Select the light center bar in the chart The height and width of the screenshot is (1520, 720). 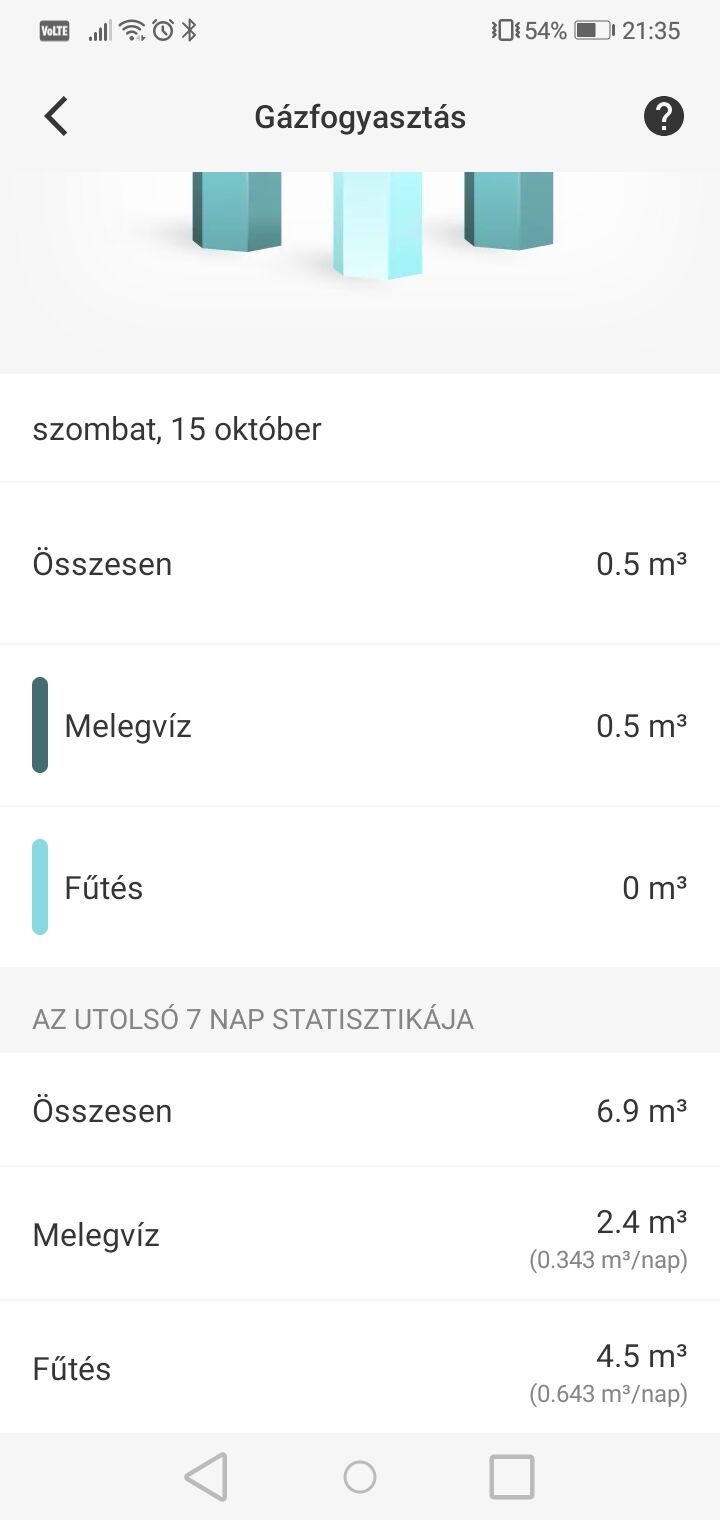[377, 225]
